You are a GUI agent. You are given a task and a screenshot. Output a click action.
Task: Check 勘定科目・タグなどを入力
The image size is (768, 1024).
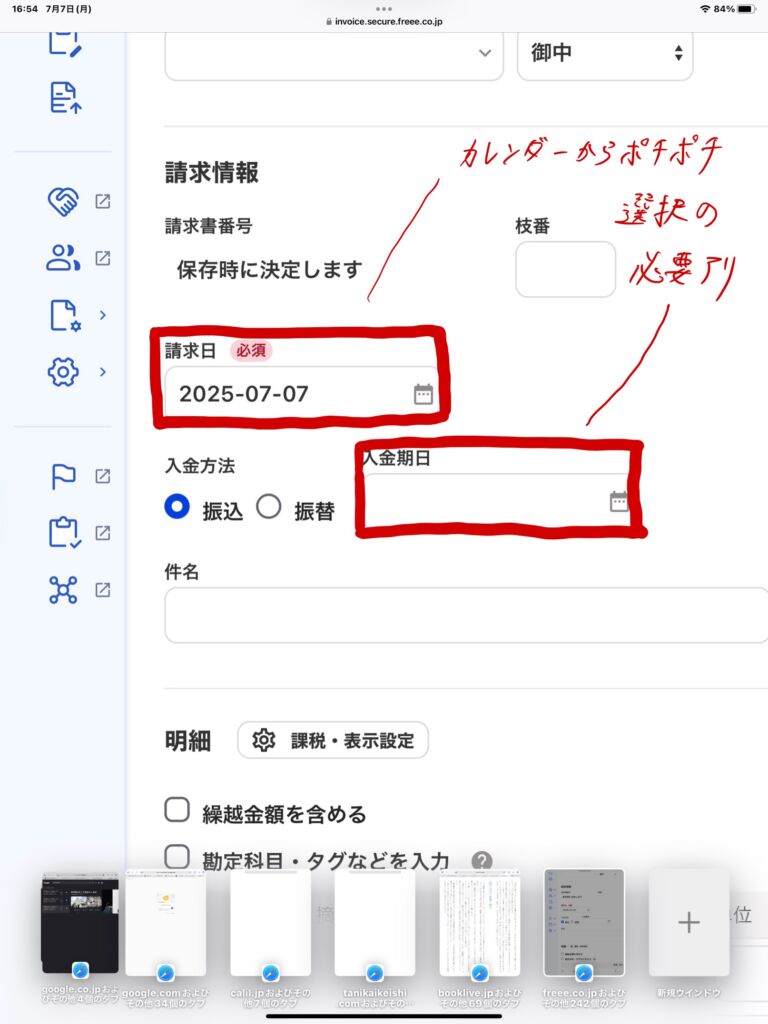[x=177, y=857]
